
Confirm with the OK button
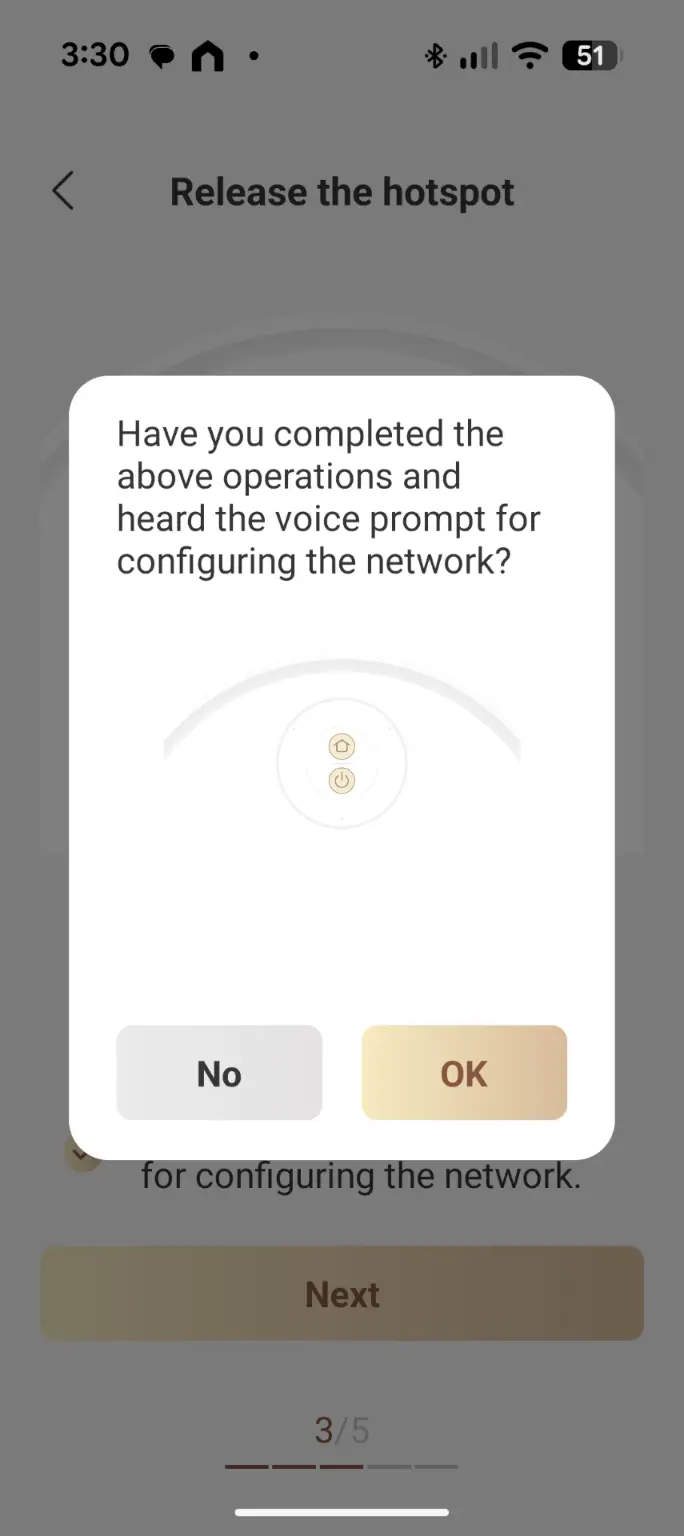pyautogui.click(x=464, y=1073)
